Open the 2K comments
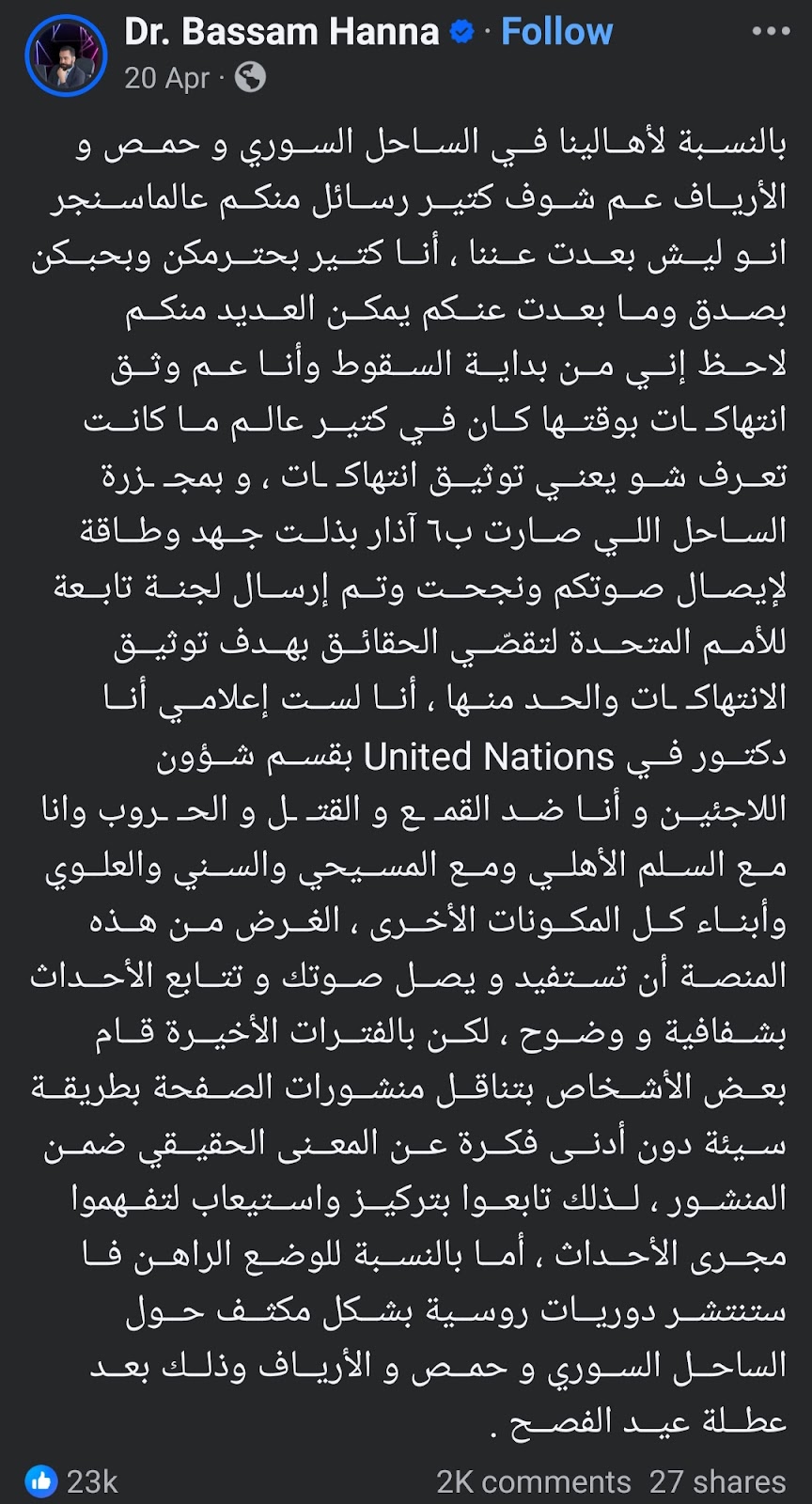 coord(533,1482)
